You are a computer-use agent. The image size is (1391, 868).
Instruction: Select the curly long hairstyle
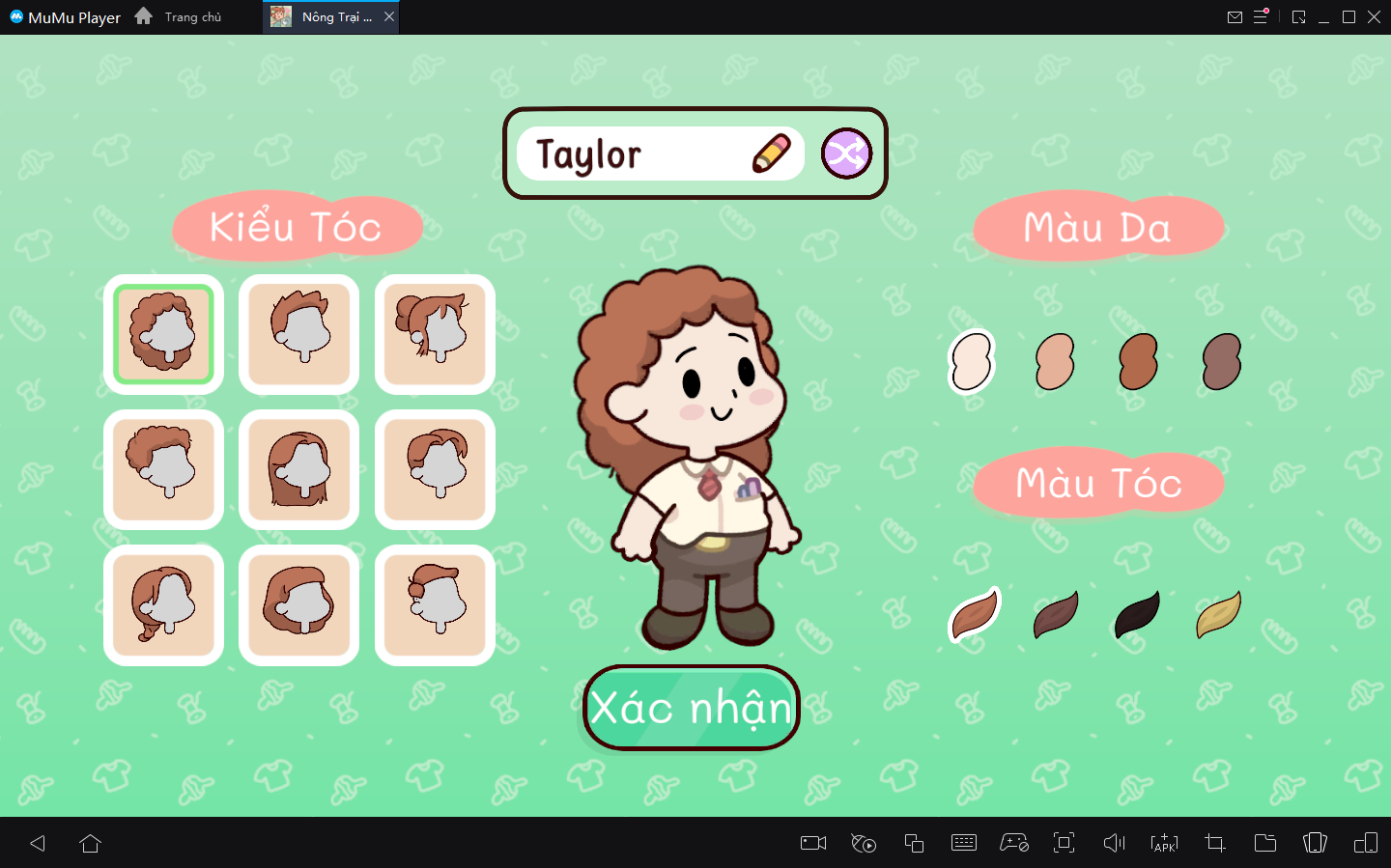164,334
